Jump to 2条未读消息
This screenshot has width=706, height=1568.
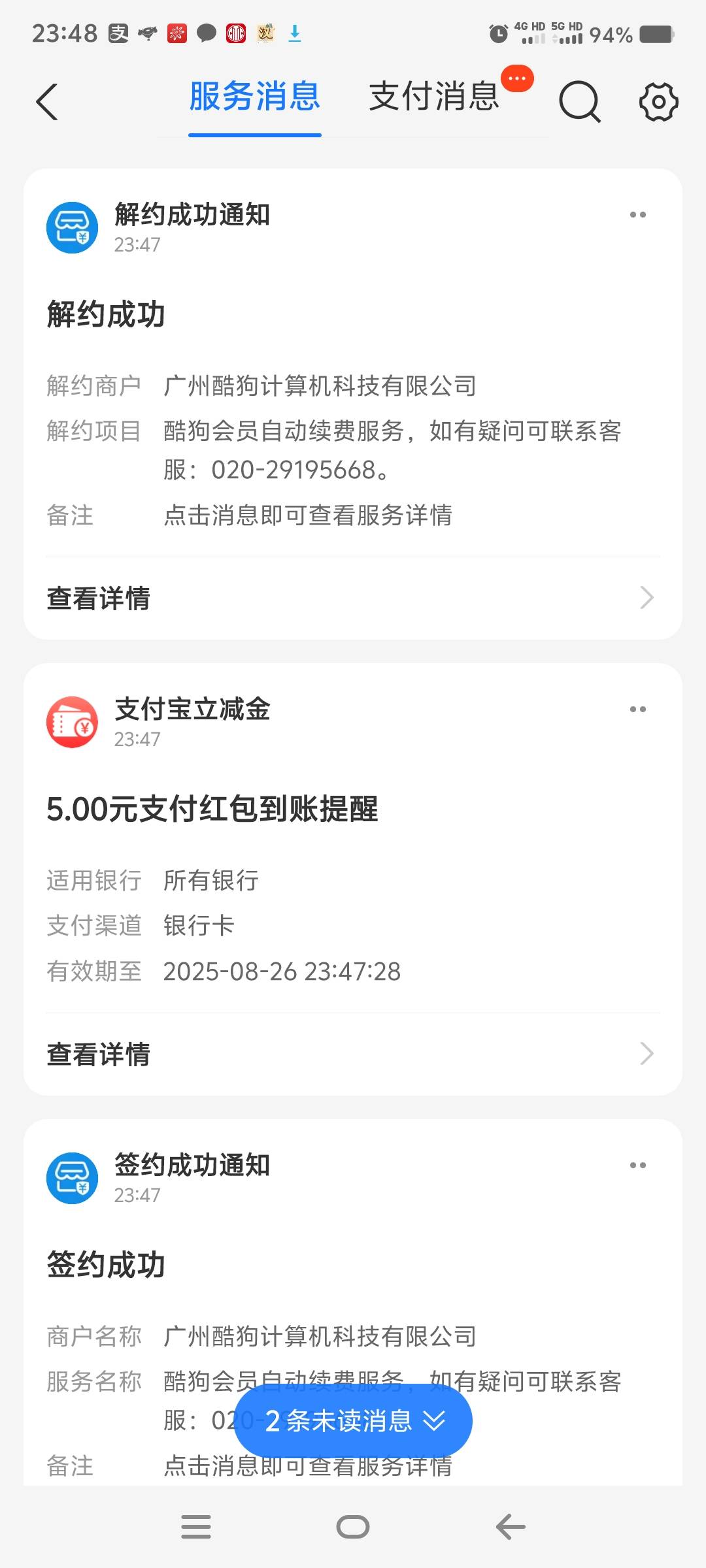[353, 1421]
